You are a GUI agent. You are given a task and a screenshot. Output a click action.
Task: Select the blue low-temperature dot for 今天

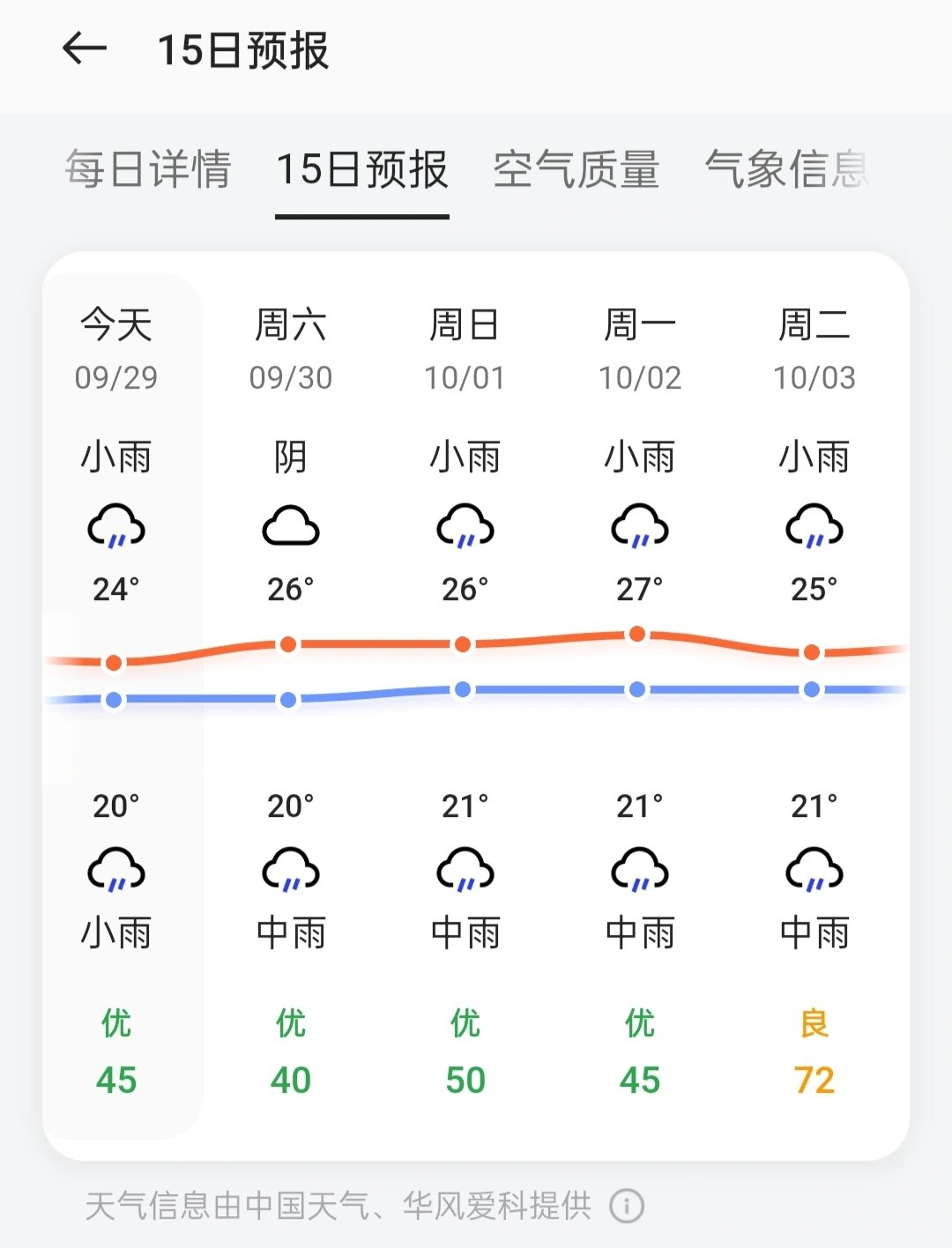115,701
